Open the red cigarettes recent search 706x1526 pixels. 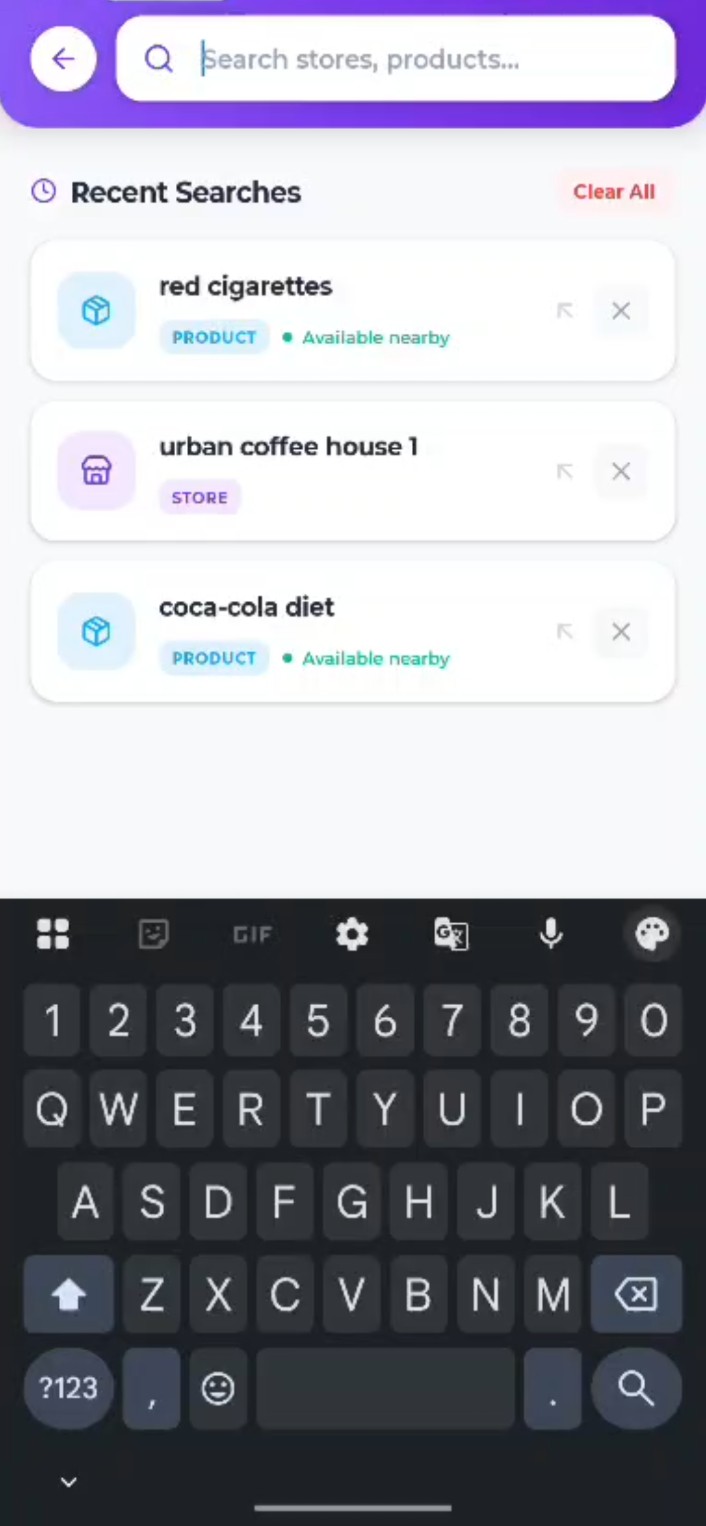tap(300, 310)
